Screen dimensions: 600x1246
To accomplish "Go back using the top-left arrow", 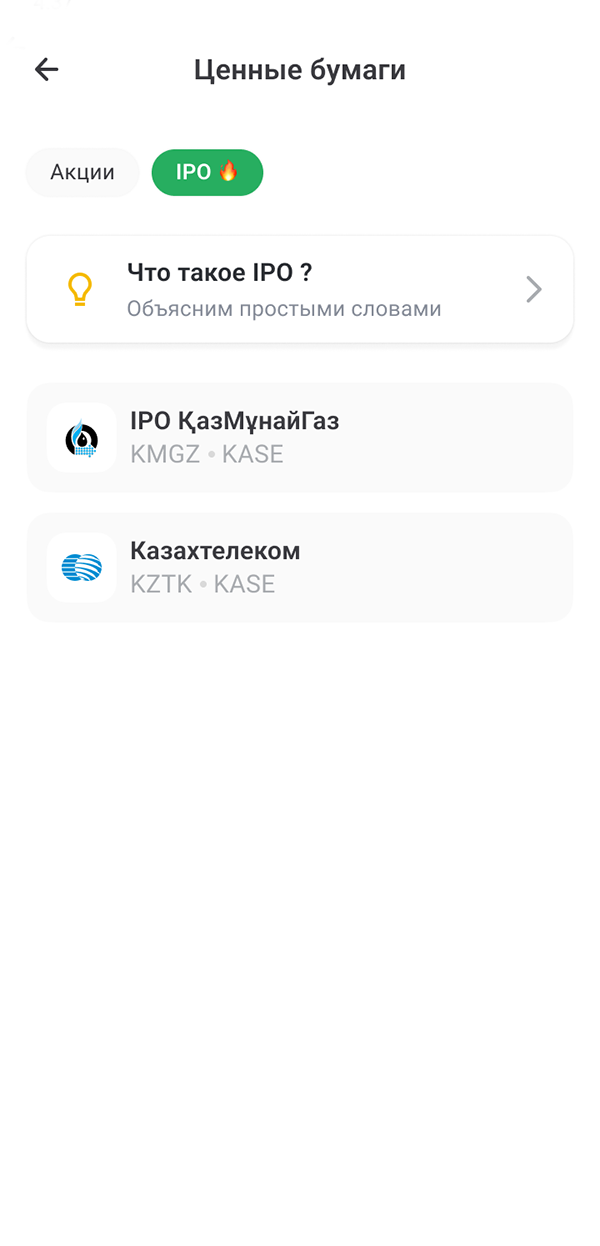I will tap(46, 69).
